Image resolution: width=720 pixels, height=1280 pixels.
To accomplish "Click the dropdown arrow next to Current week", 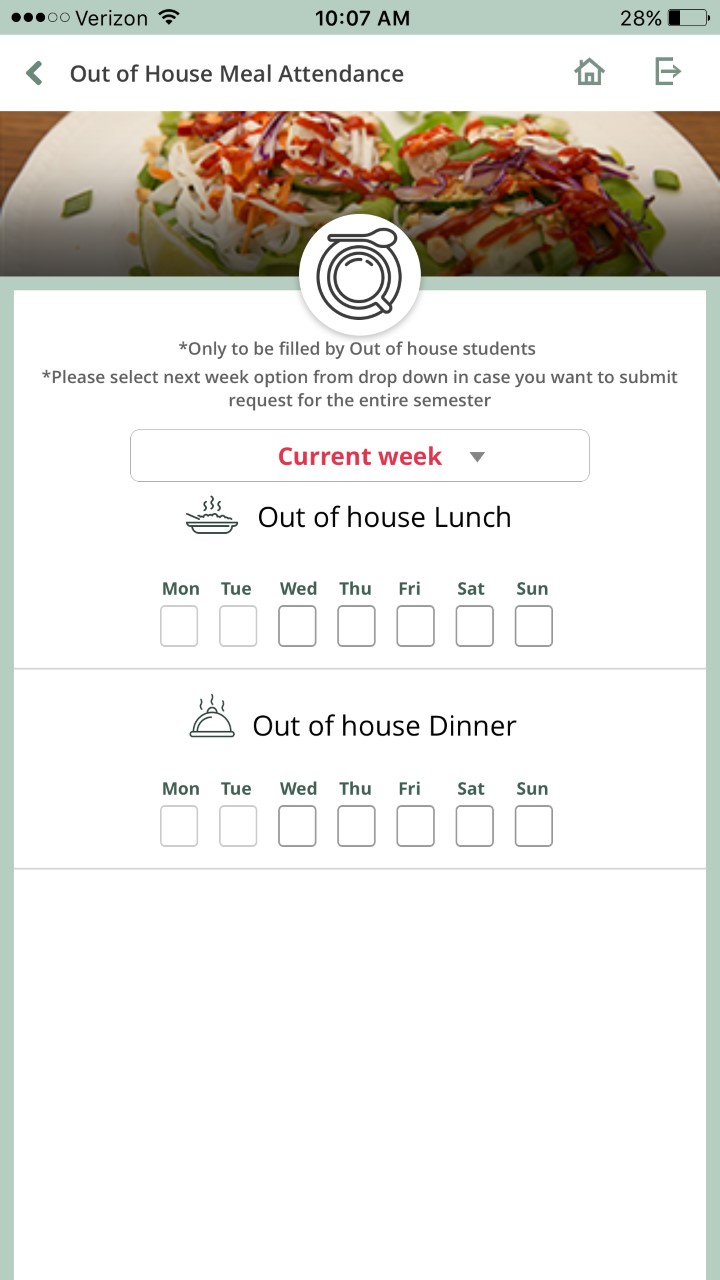I will (x=478, y=456).
